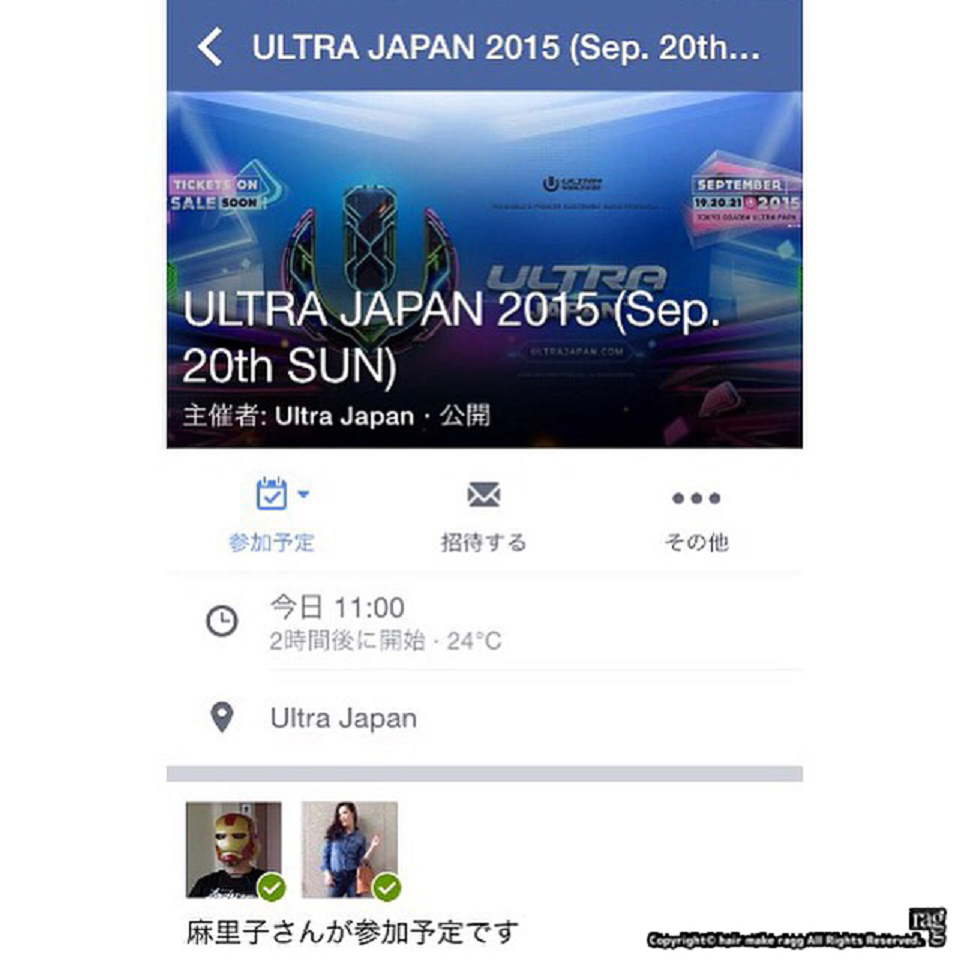Screen dimensions: 960x960
Task: Open the その他 more options menu
Action: click(x=696, y=514)
